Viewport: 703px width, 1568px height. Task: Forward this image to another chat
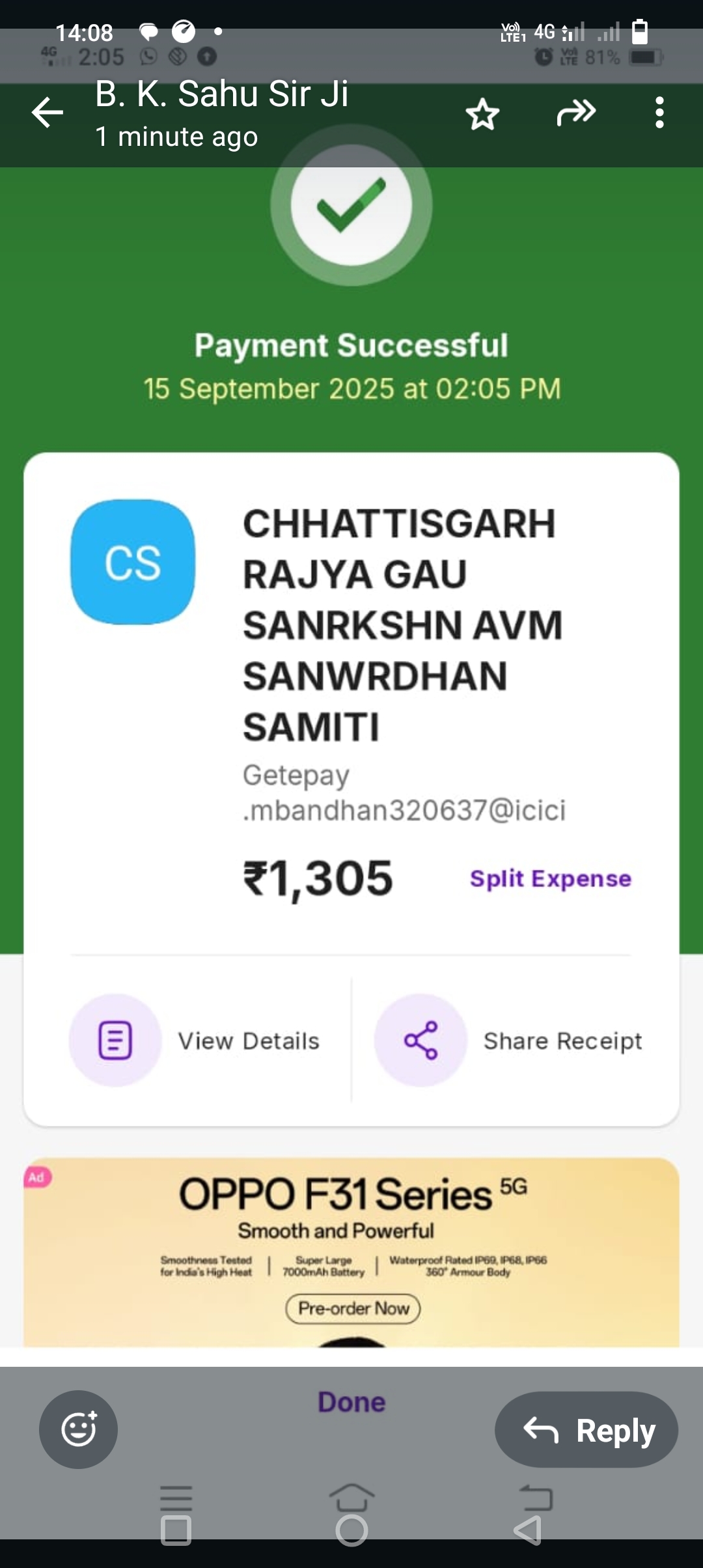576,113
